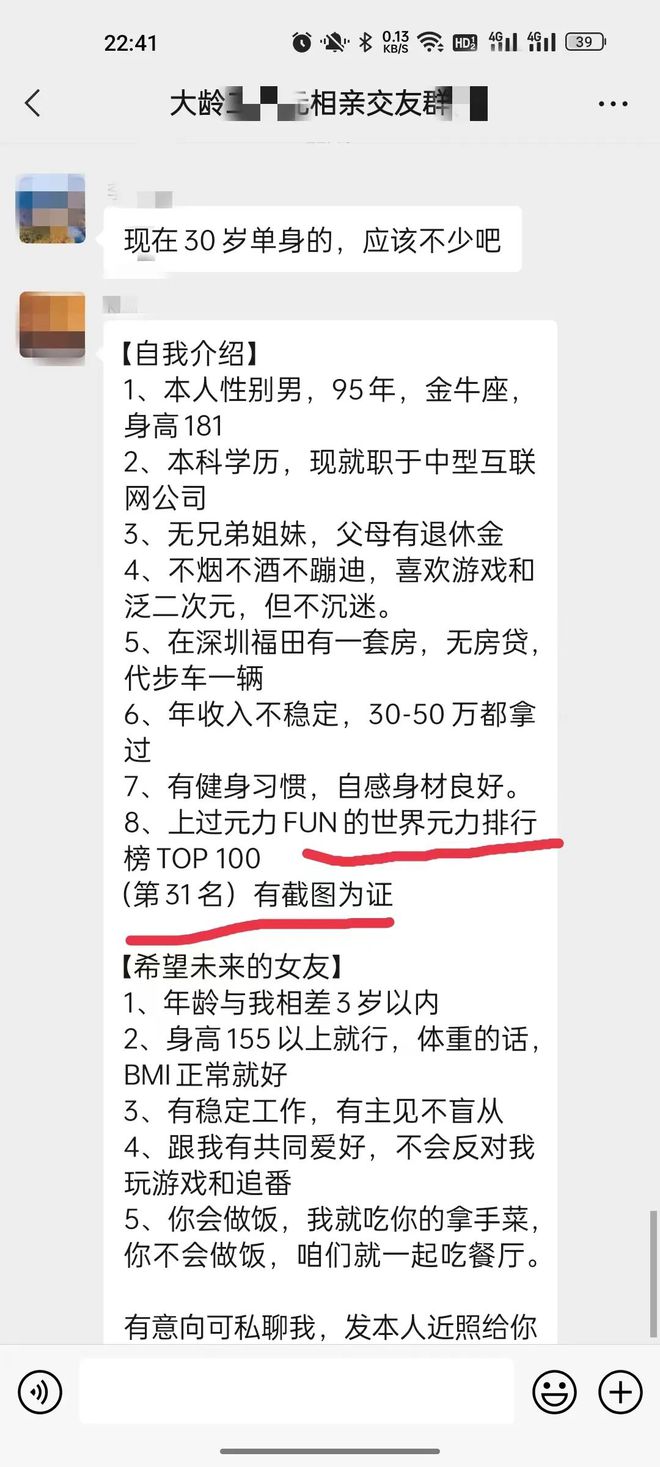Open the plus attachments menu

tap(620, 1391)
